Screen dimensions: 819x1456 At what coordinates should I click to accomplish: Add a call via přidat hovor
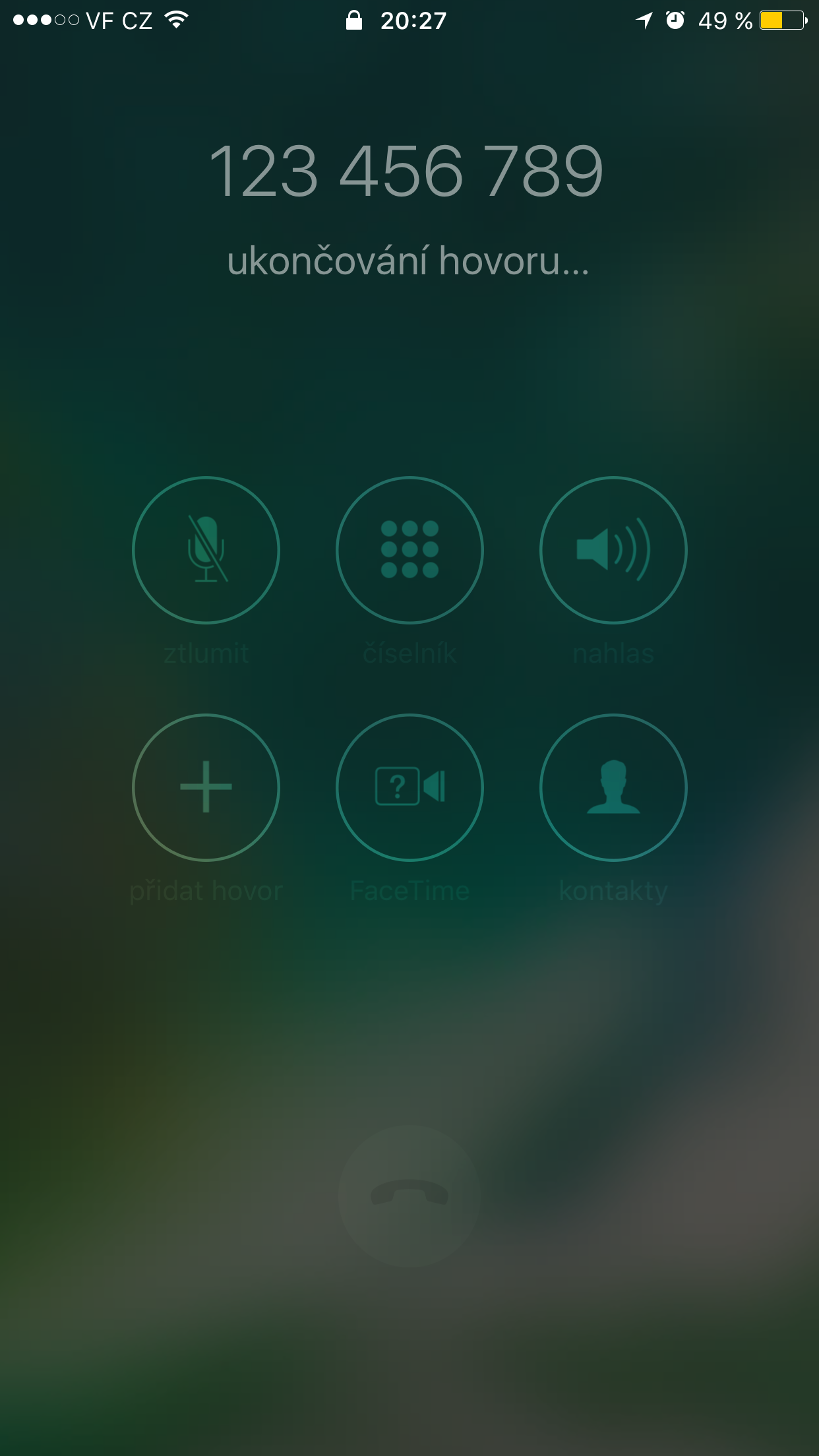coord(206,787)
